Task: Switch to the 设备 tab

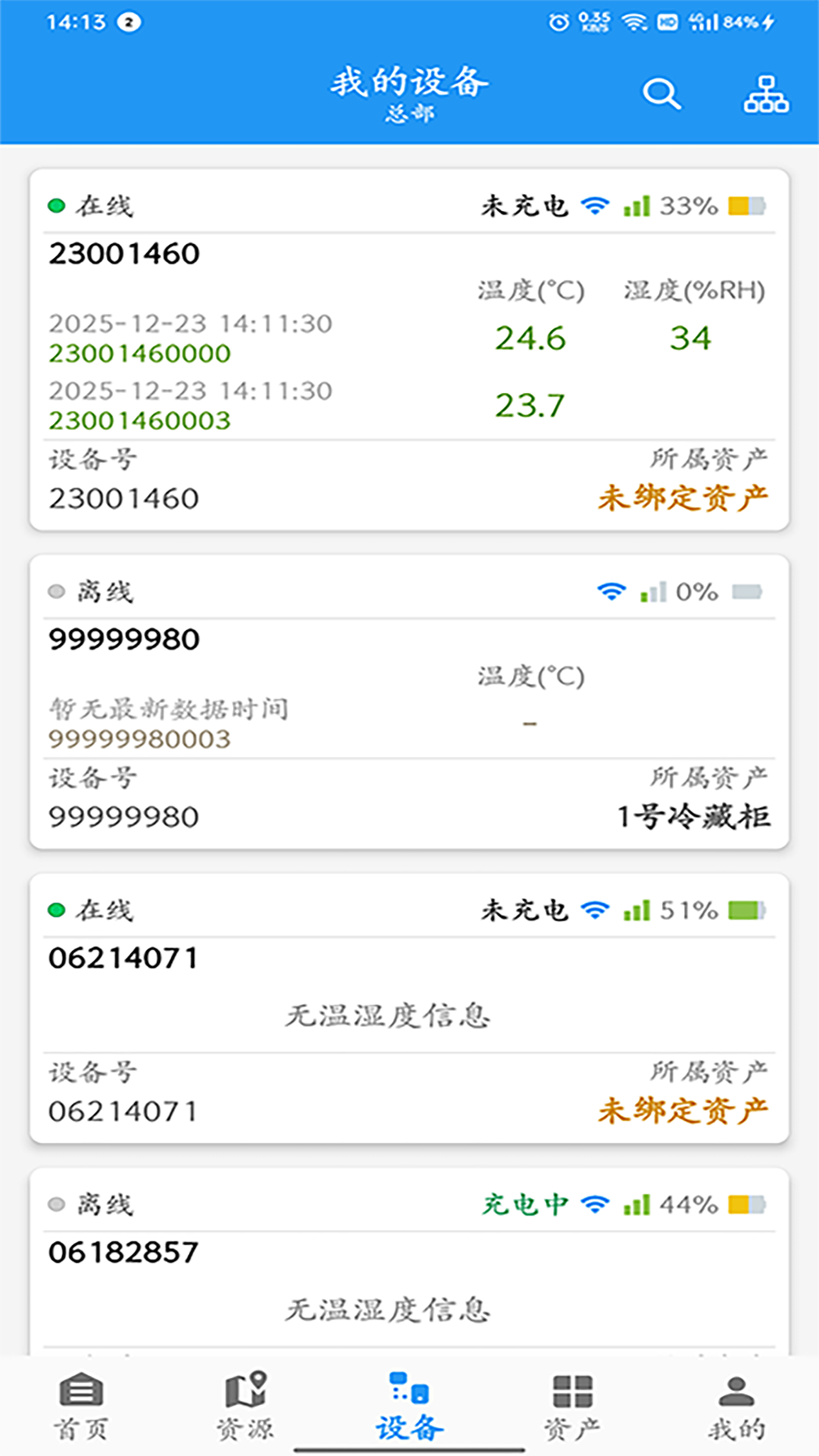Action: [408, 1407]
